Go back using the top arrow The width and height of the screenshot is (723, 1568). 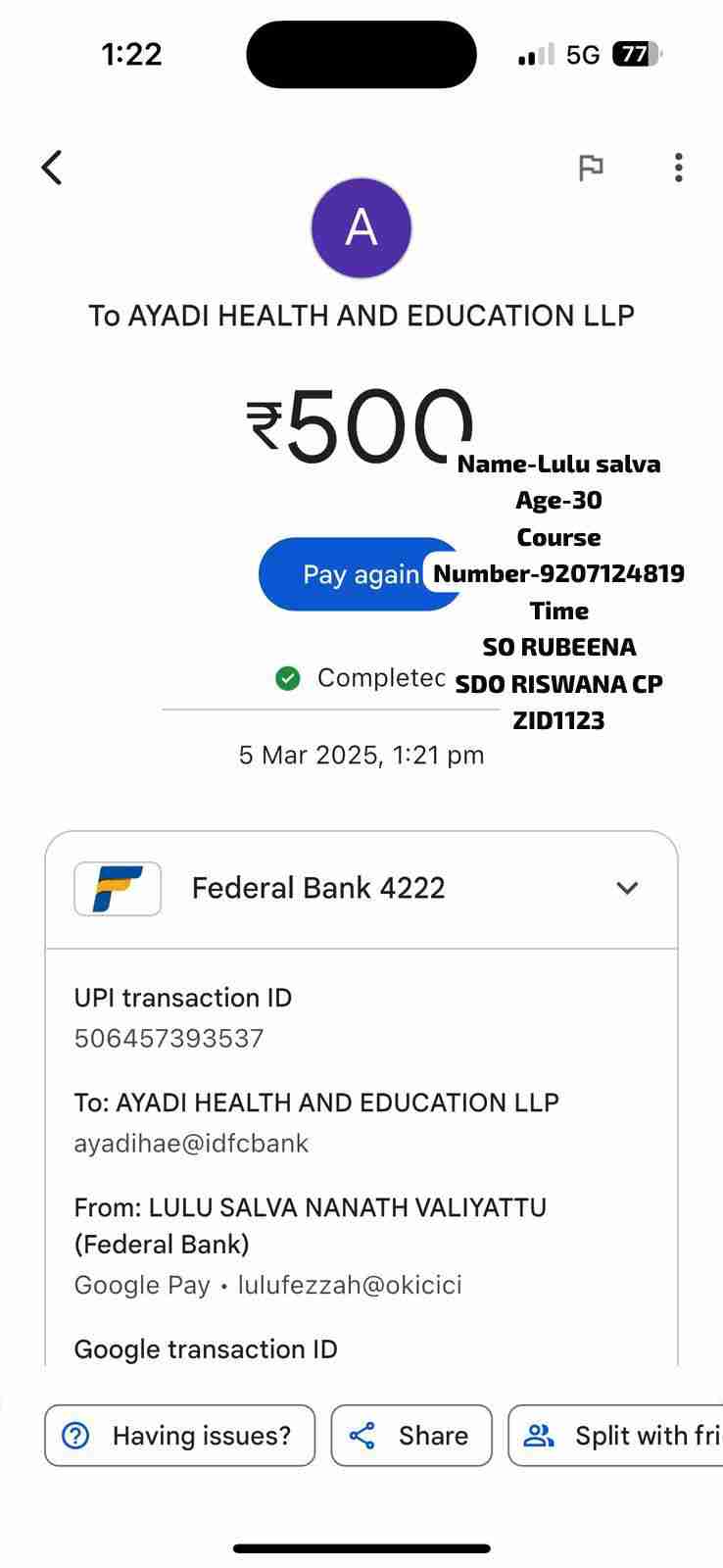point(53,168)
